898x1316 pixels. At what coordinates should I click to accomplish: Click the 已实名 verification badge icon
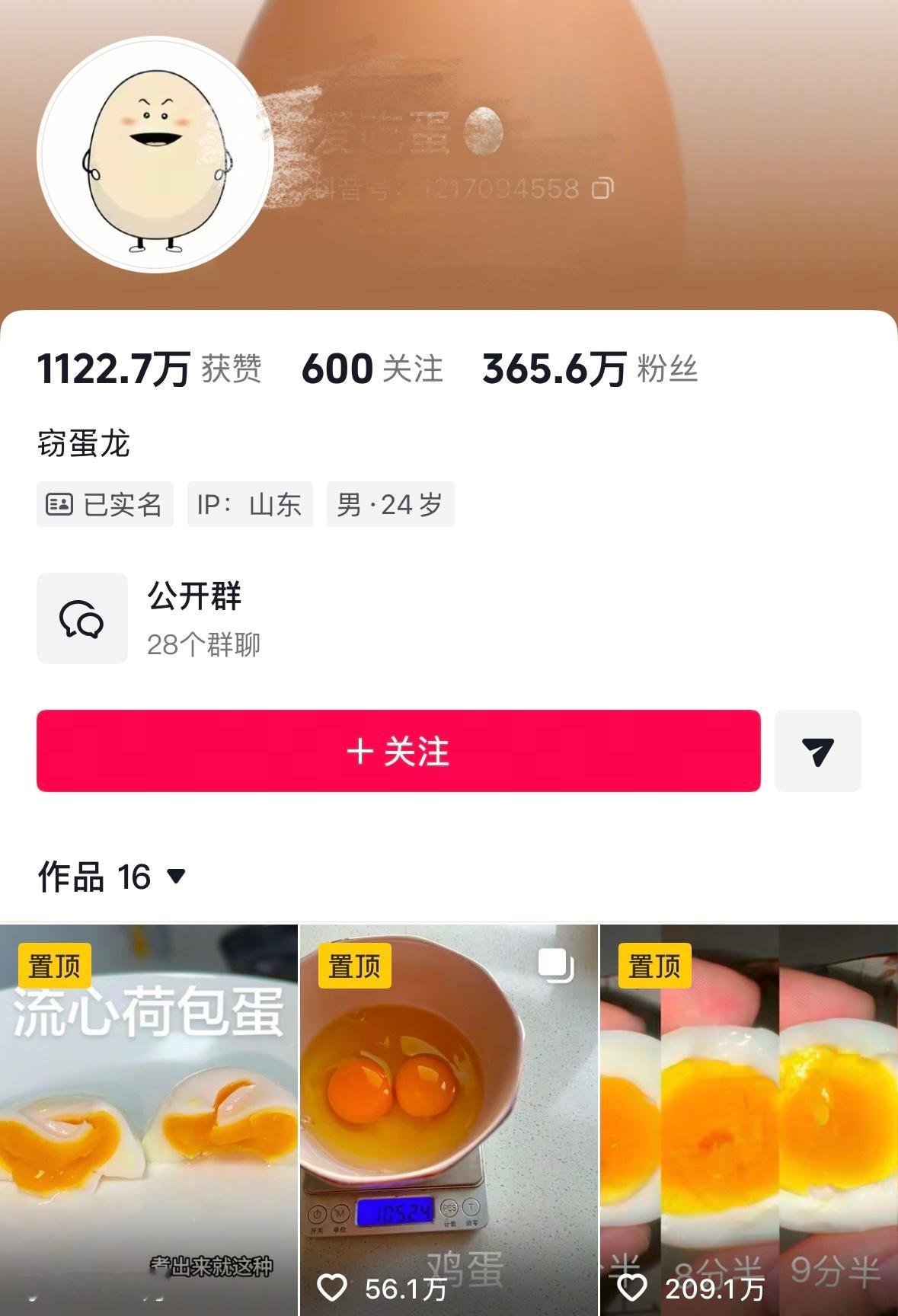57,504
